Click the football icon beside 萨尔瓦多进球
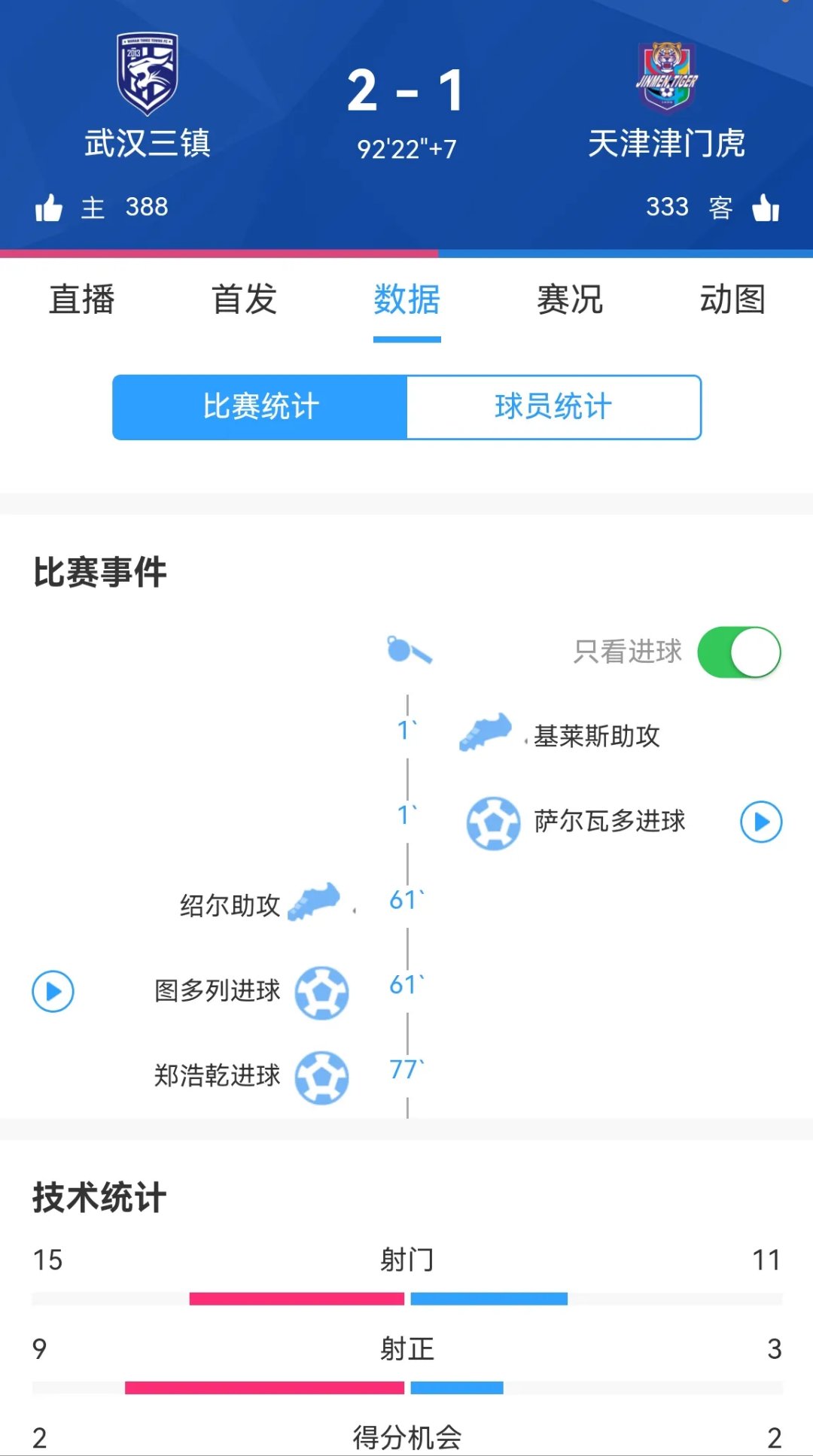This screenshot has height=1456, width=813. coord(493,822)
